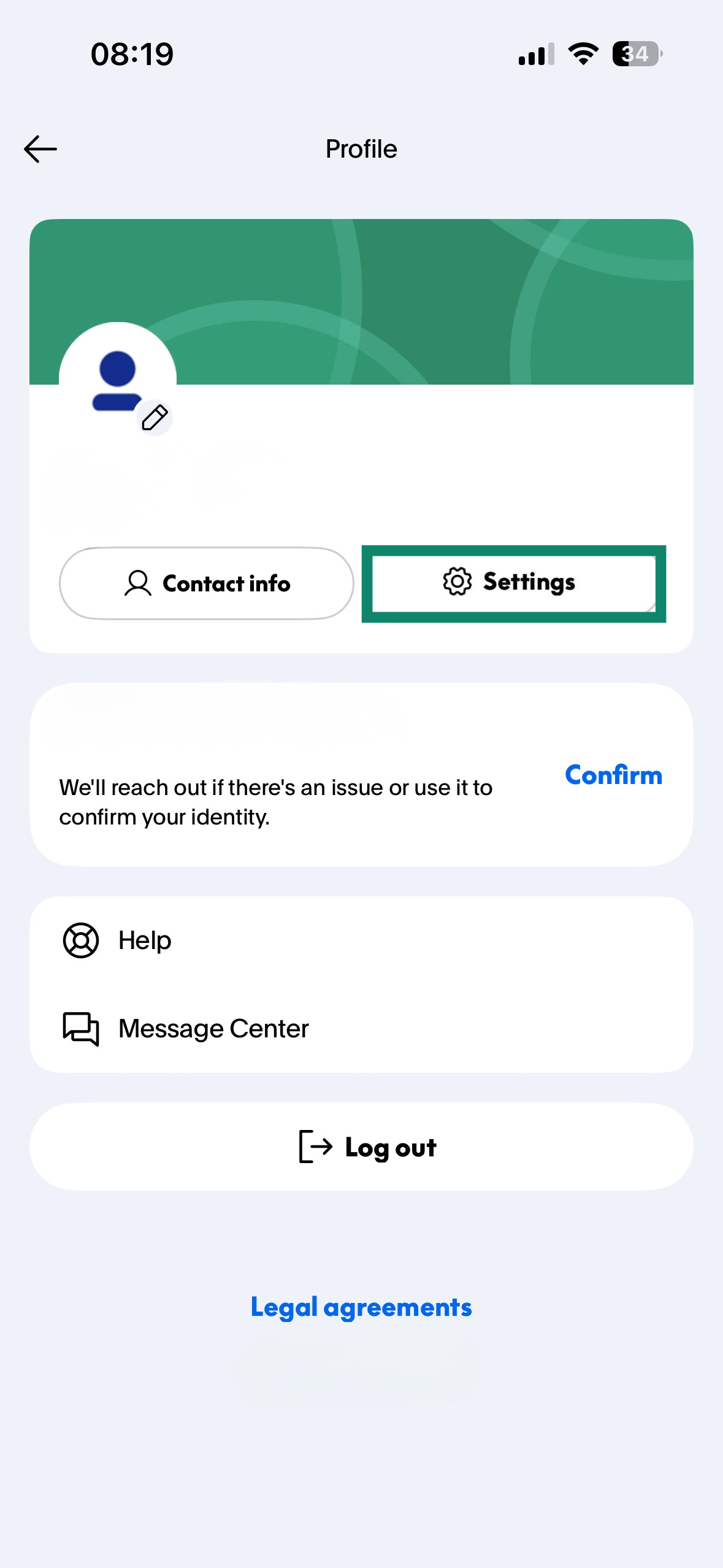Open Settings from the profile card
Image resolution: width=723 pixels, height=1568 pixels.
tap(513, 582)
